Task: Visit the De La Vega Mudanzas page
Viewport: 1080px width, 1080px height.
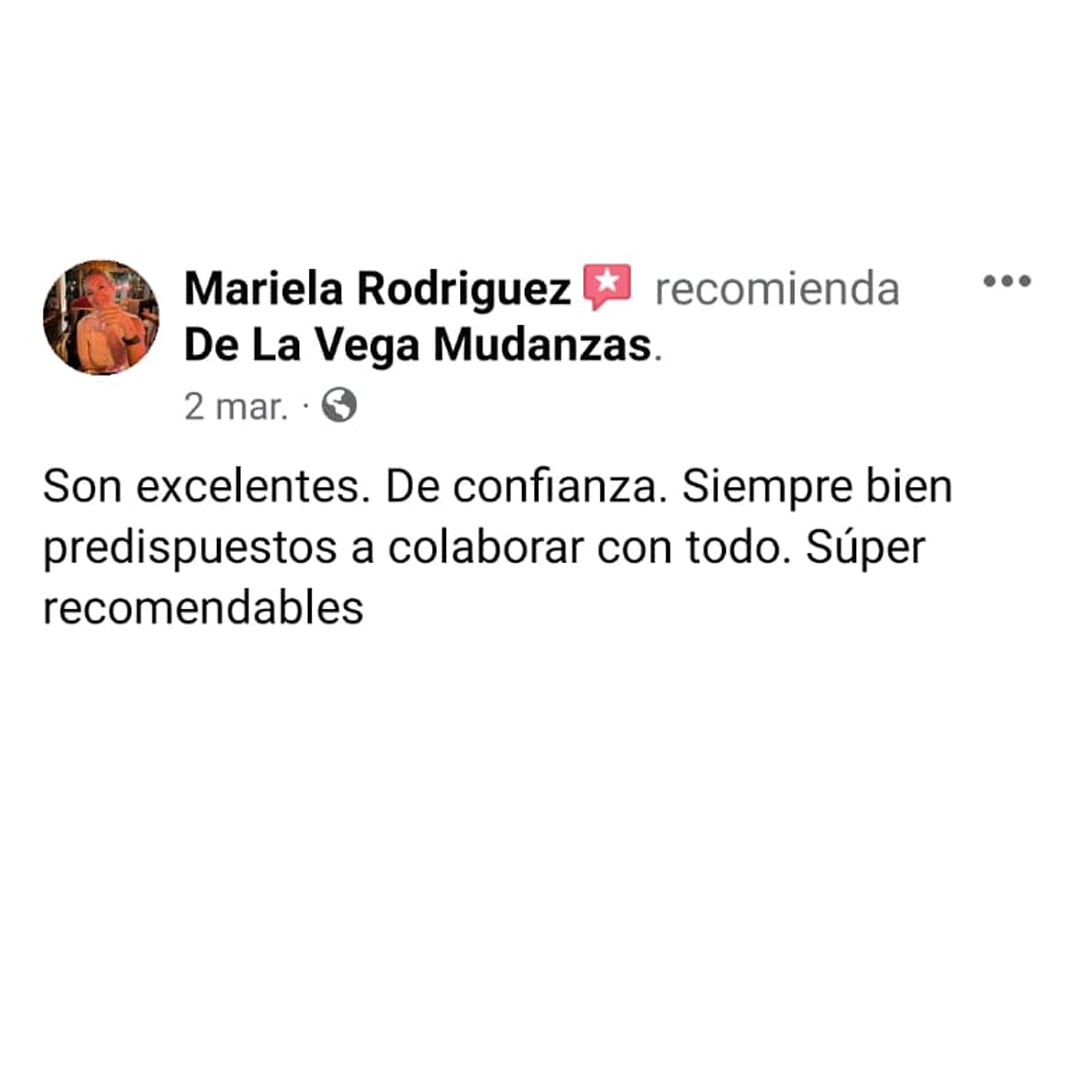Action: tap(417, 346)
